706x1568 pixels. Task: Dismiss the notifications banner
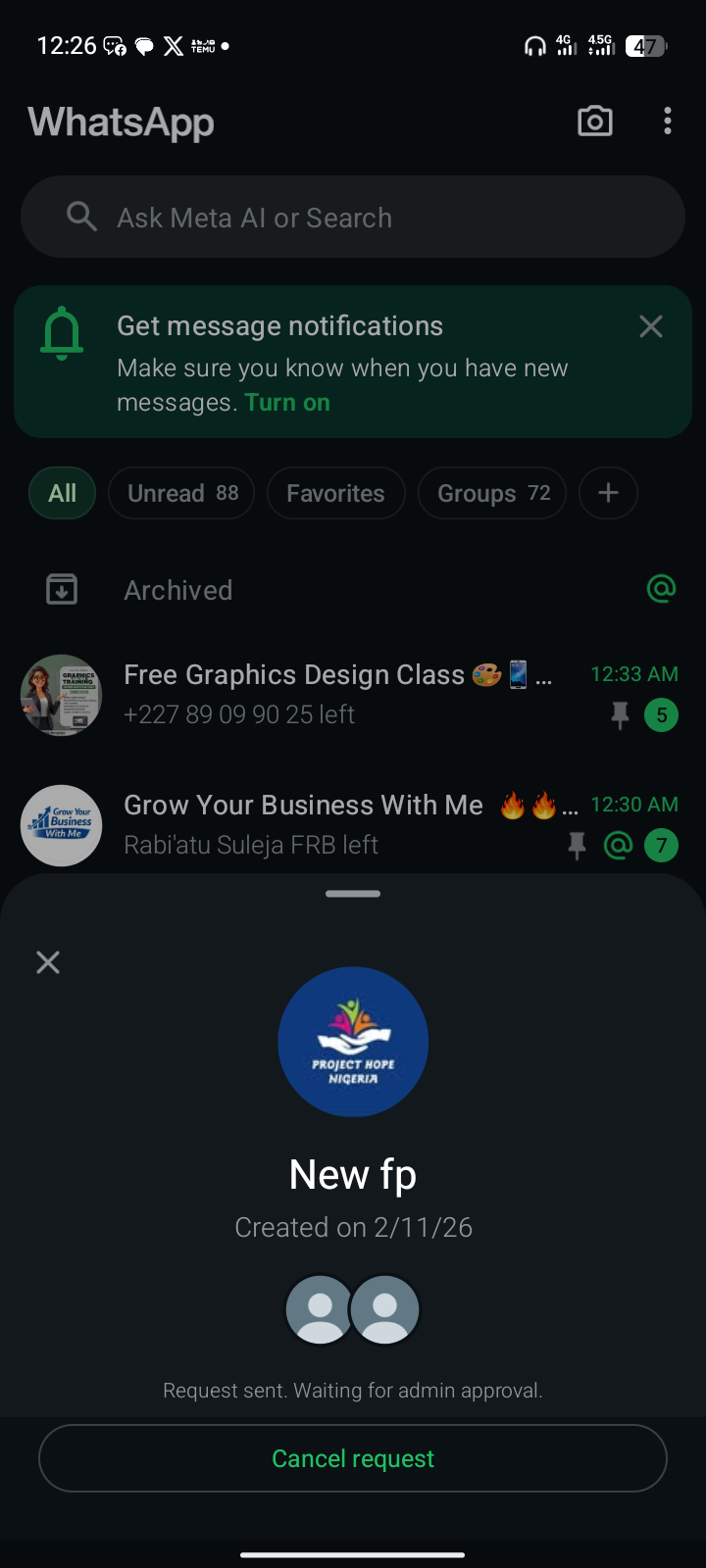[651, 326]
